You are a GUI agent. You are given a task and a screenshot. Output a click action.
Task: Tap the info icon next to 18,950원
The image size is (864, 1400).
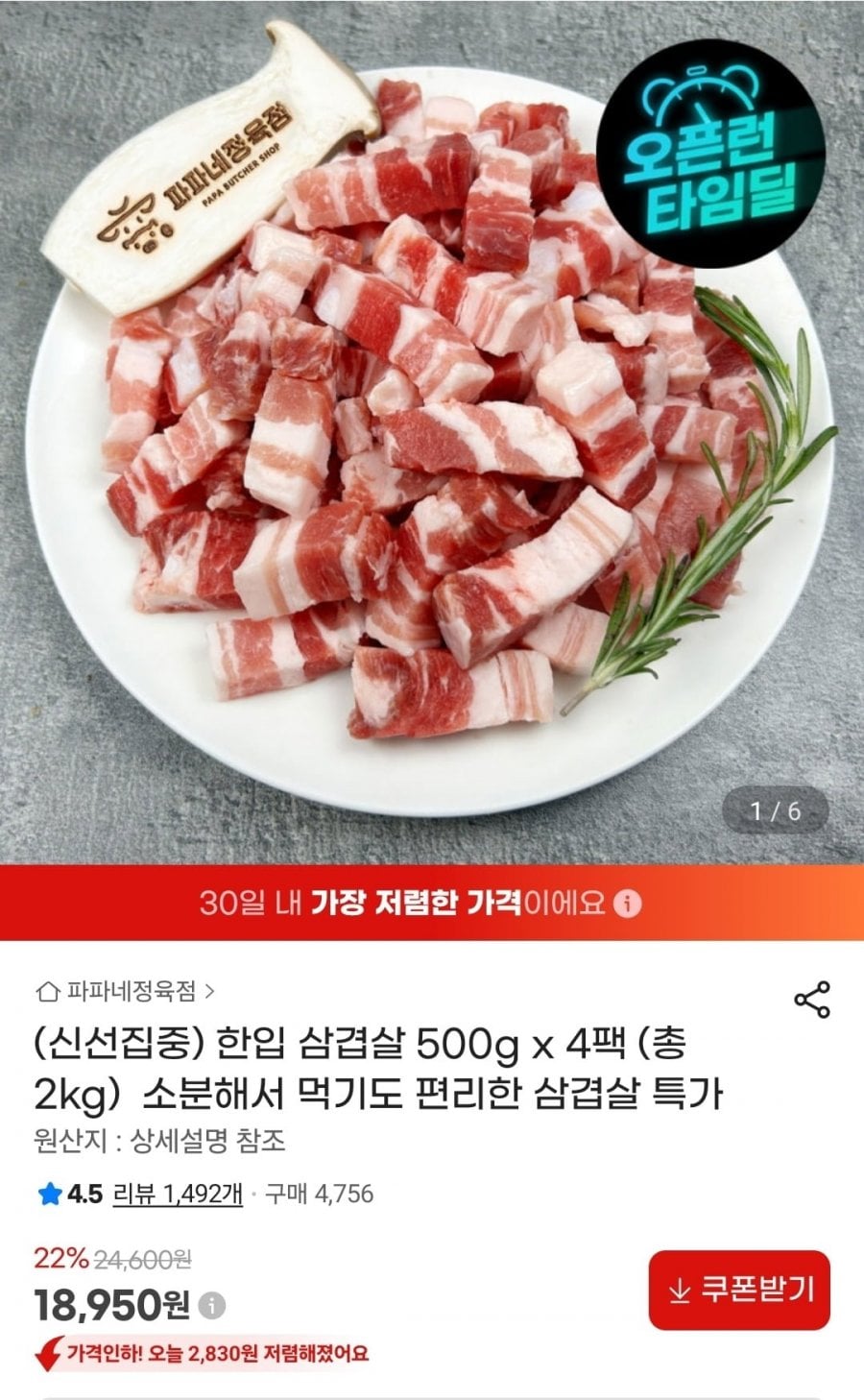point(215,1305)
